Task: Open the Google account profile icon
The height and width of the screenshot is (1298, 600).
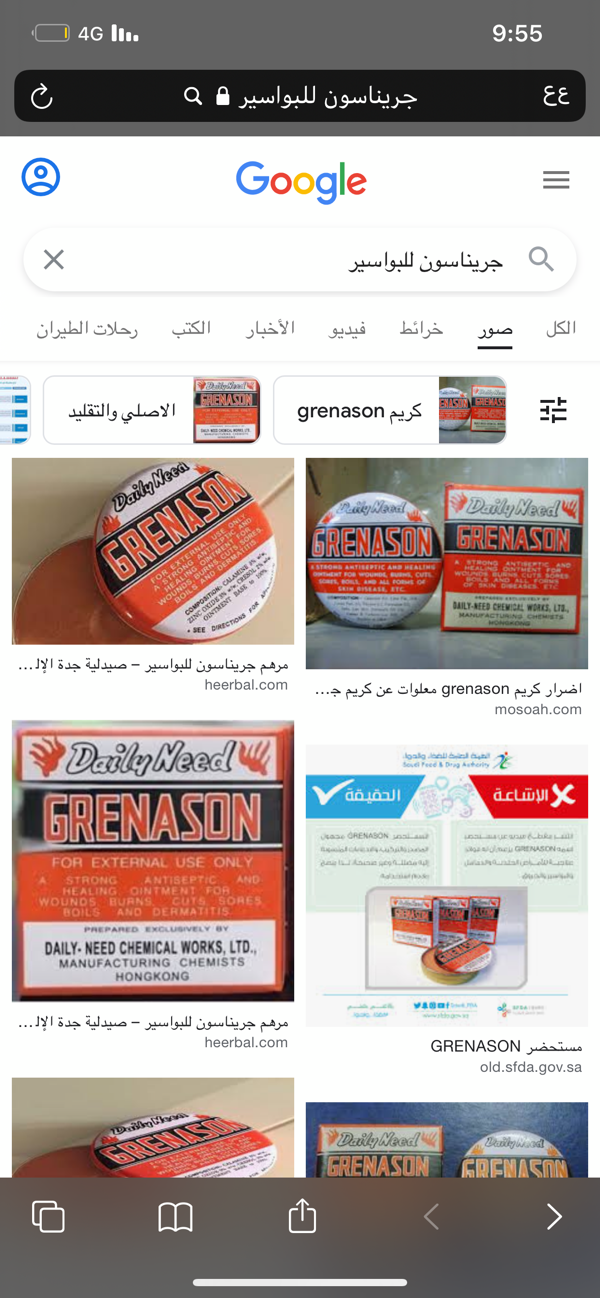Action: 41,178
